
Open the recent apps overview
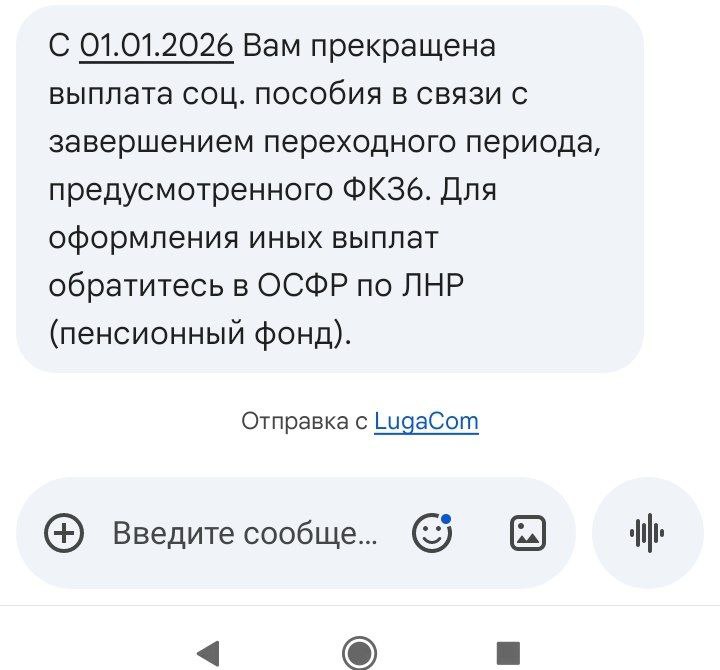[x=509, y=654]
